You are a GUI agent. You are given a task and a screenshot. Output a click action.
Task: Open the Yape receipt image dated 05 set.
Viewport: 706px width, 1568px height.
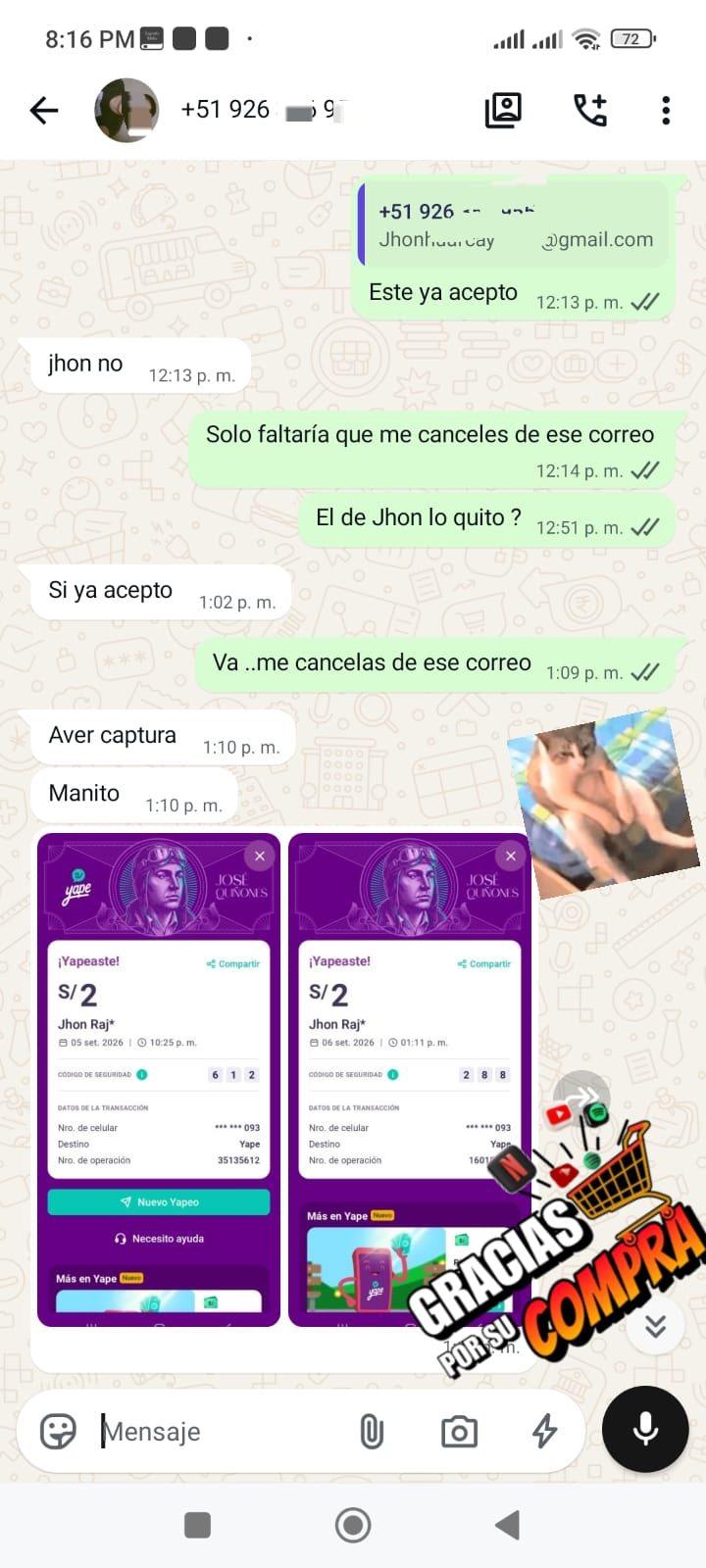point(159,1080)
